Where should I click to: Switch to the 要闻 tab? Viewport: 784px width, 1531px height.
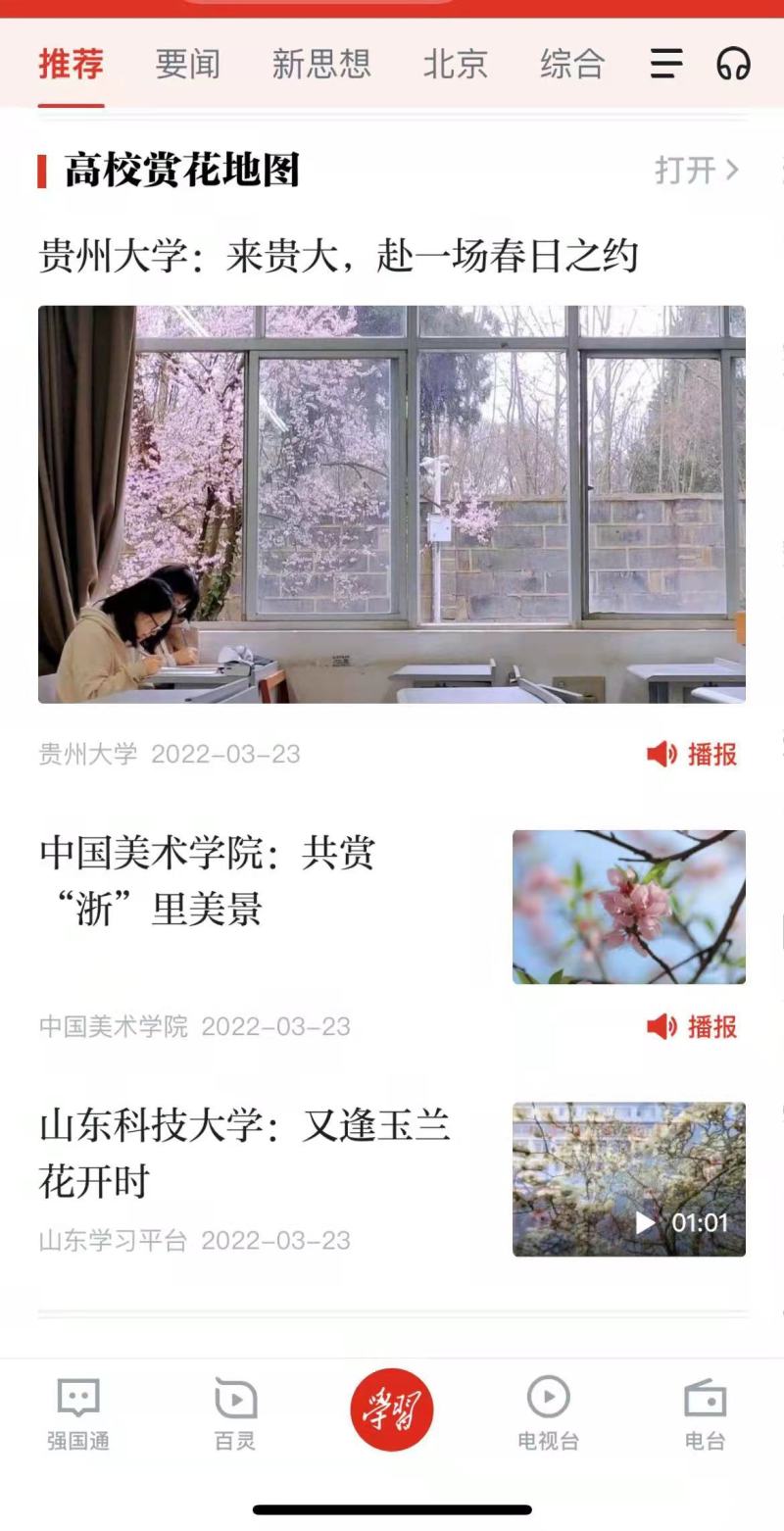pyautogui.click(x=187, y=65)
